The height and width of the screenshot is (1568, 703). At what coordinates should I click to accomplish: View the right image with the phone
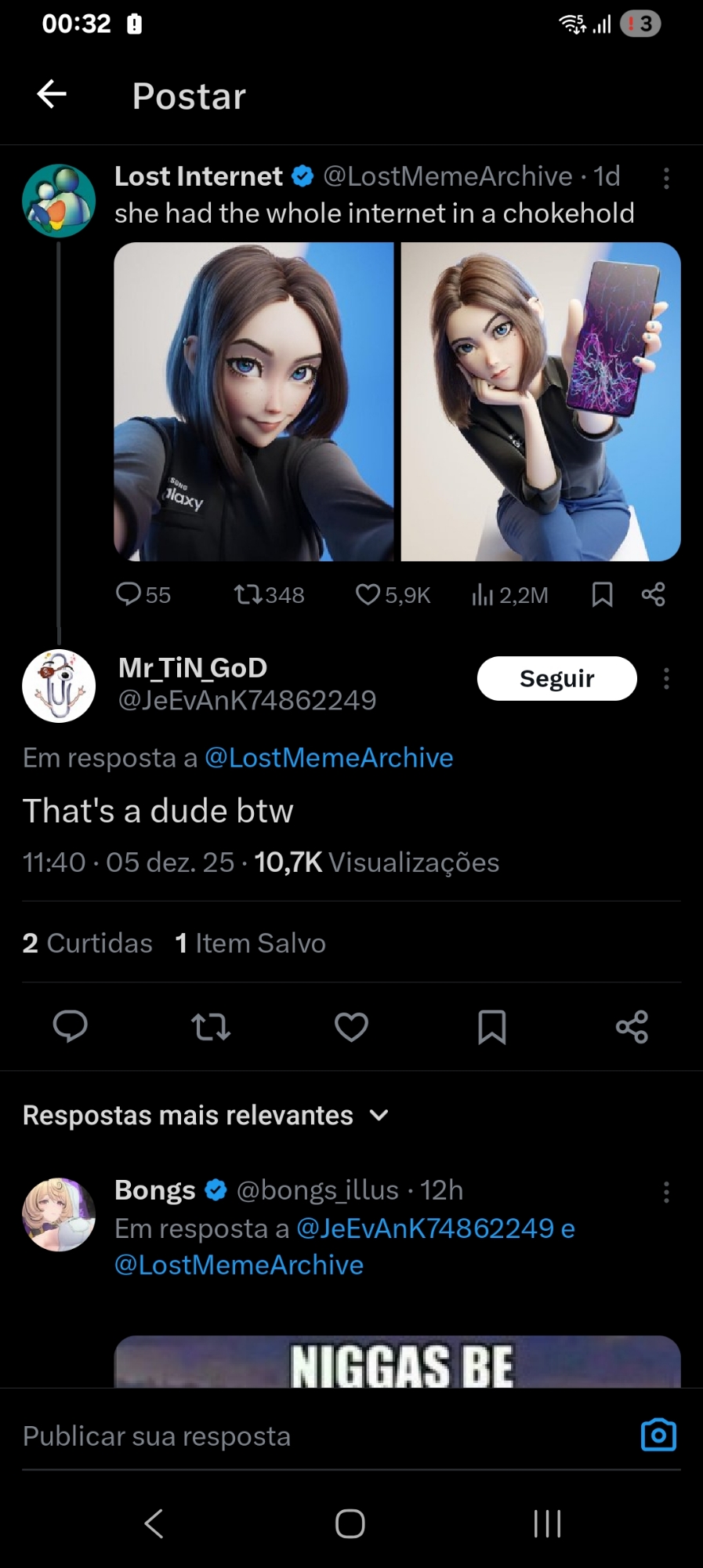[x=541, y=401]
